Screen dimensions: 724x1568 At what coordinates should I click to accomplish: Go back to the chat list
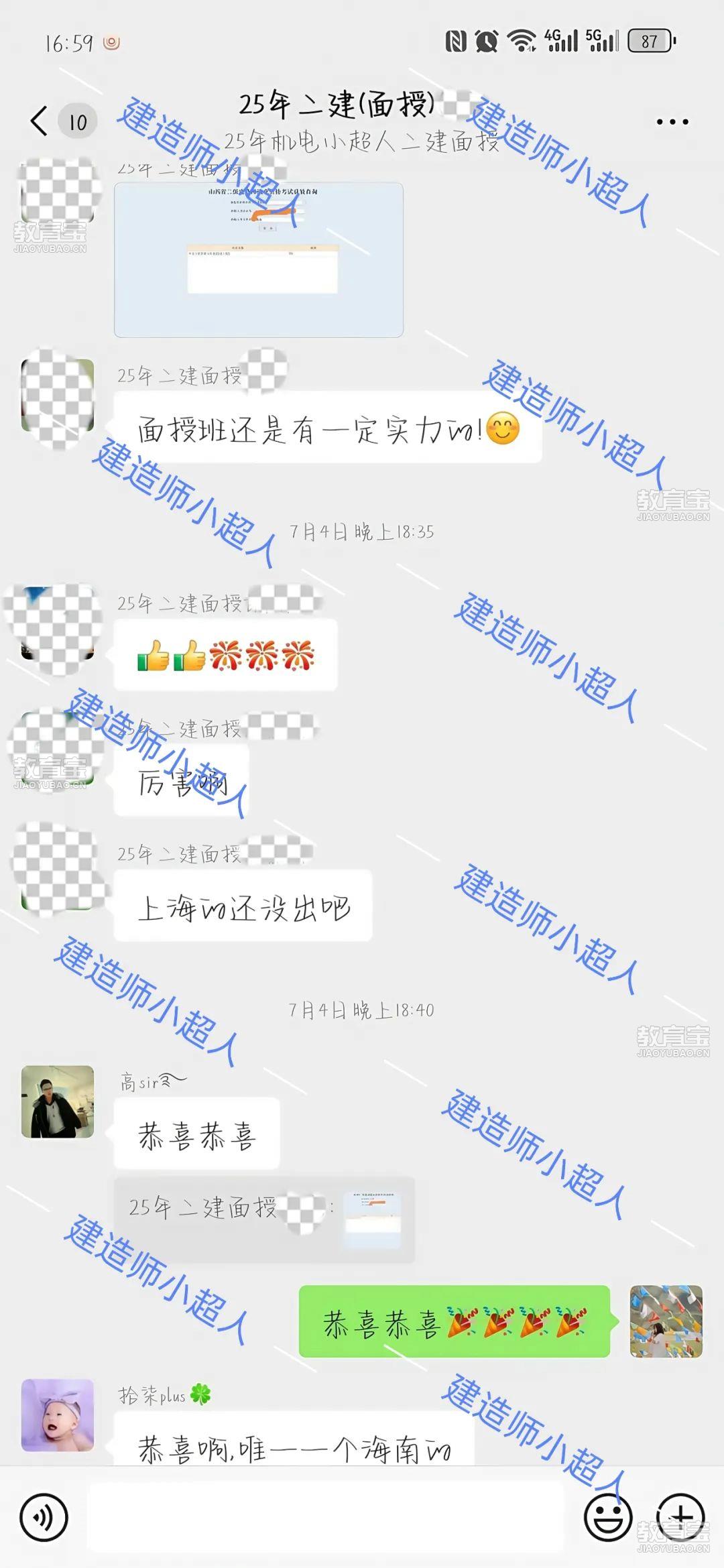click(x=40, y=121)
